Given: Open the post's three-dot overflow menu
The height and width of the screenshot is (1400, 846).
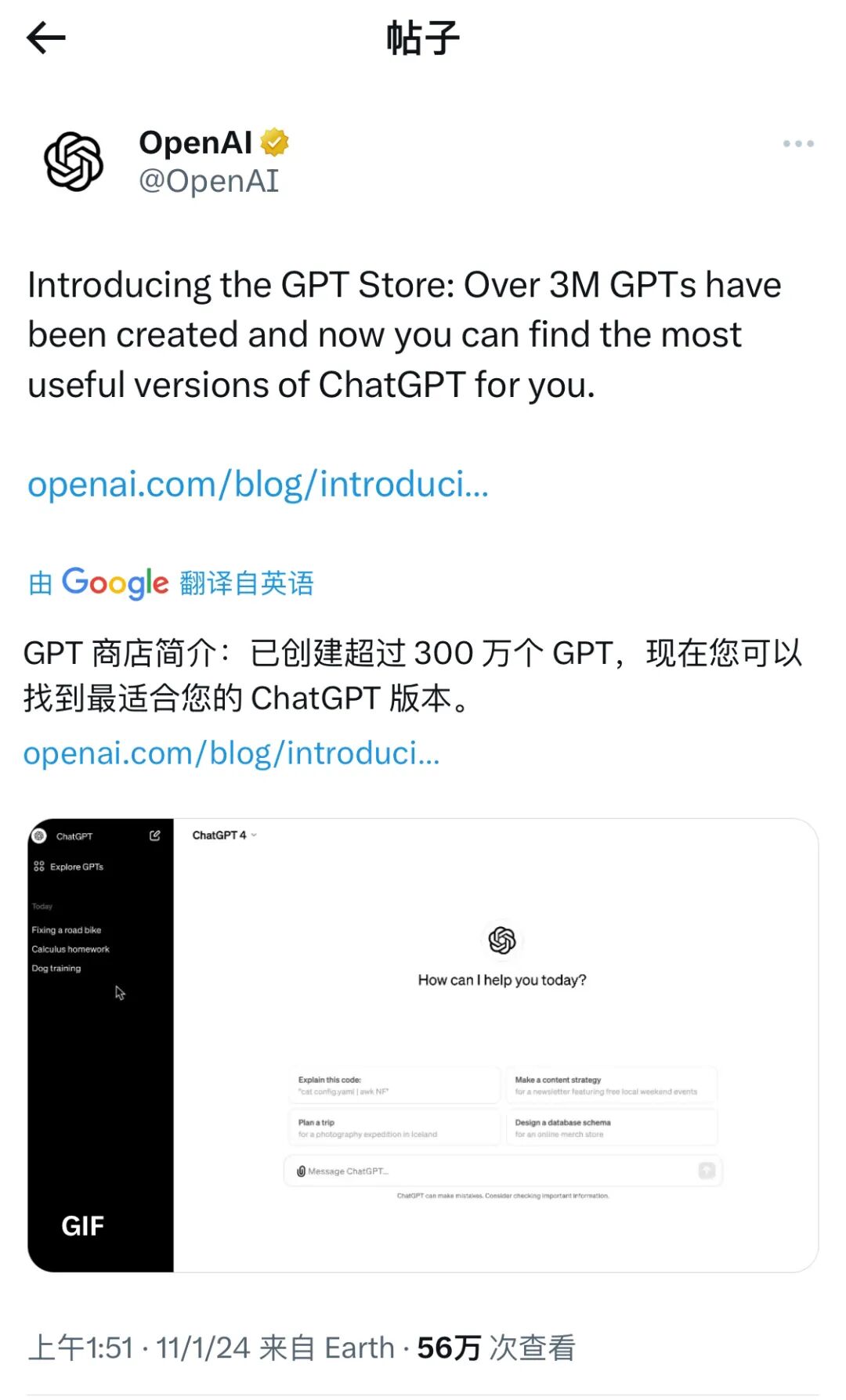Looking at the screenshot, I should [x=797, y=144].
